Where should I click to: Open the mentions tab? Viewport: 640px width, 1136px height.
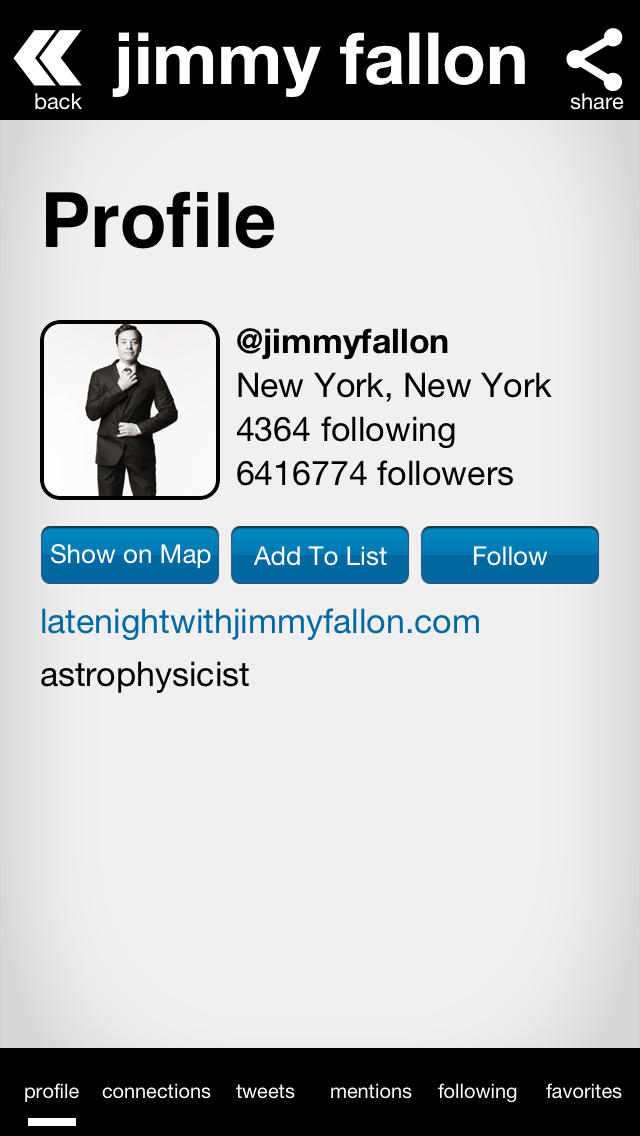point(370,1091)
